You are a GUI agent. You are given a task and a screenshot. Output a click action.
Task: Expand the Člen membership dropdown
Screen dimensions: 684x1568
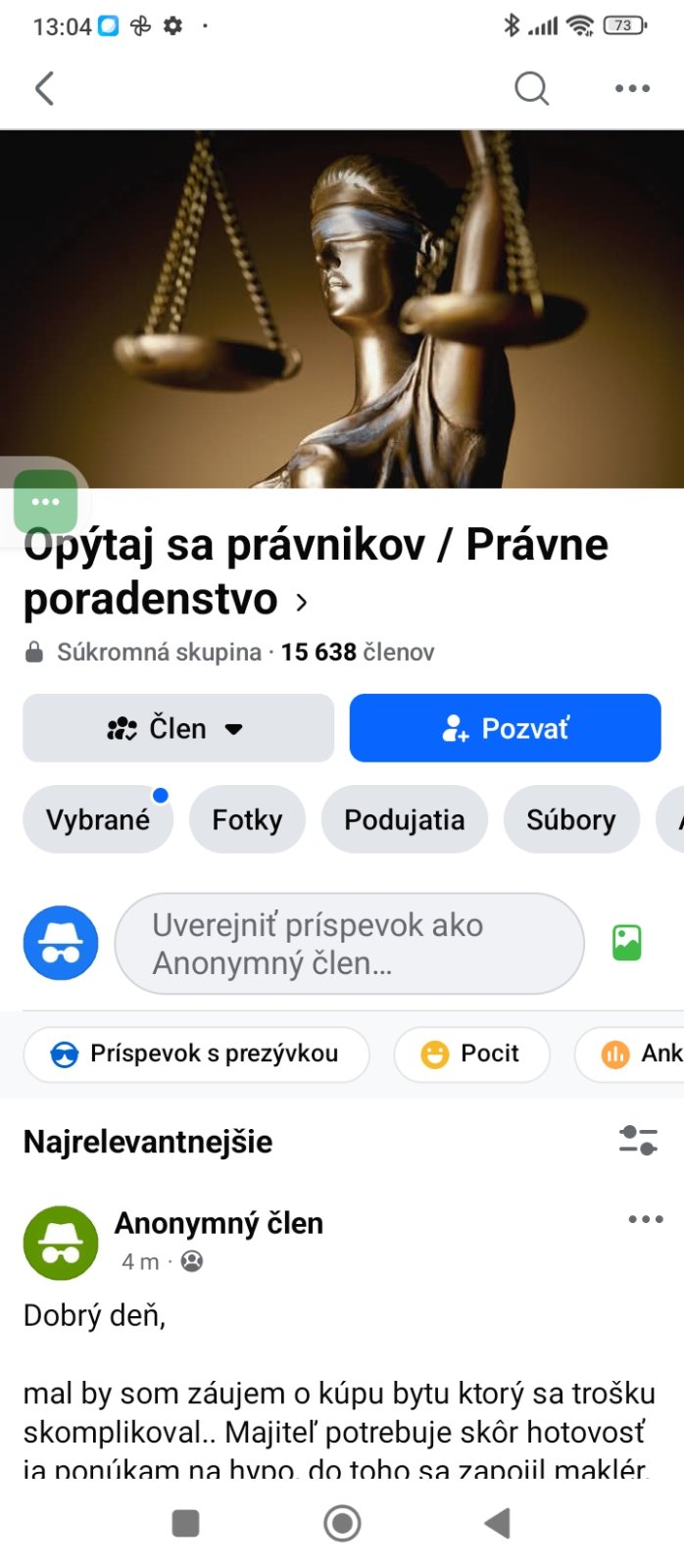point(178,728)
